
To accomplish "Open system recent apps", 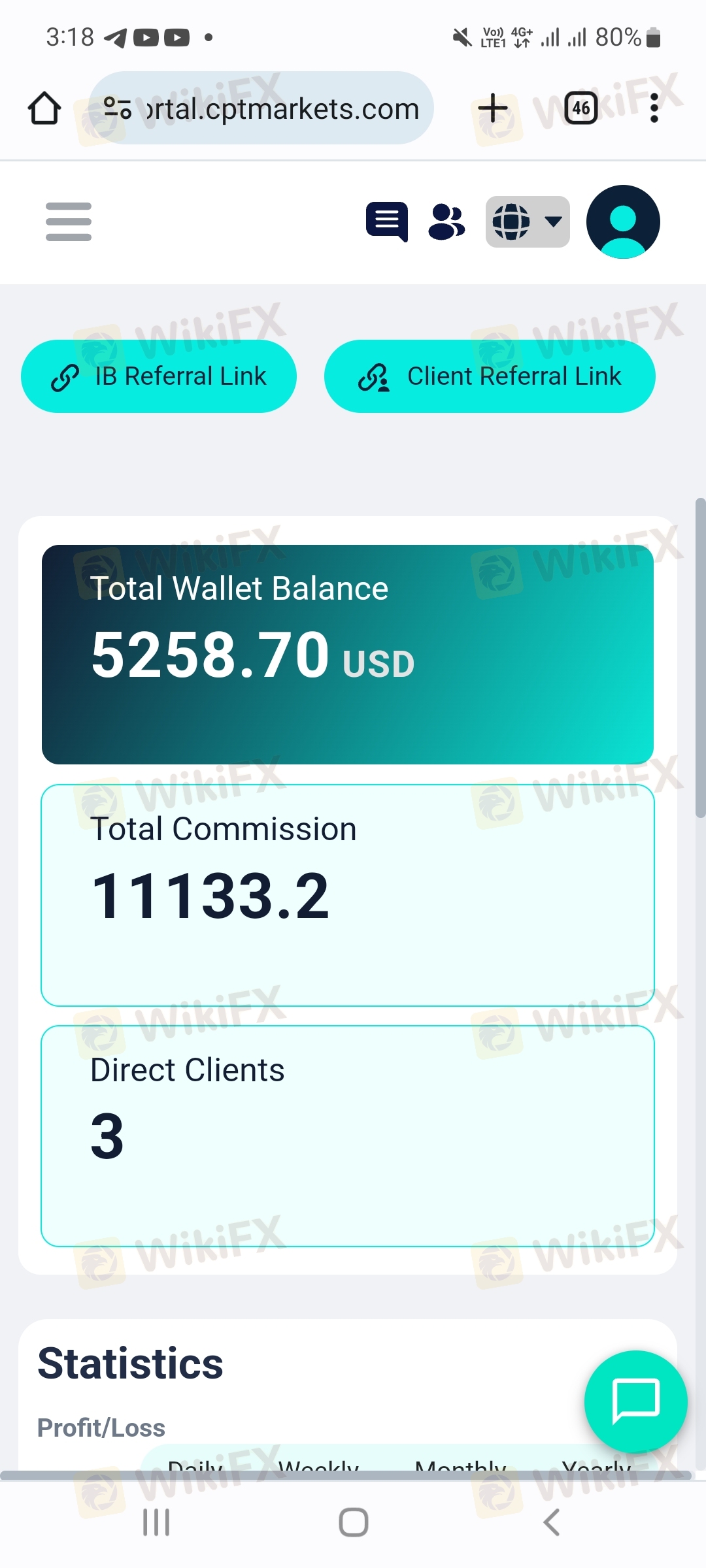I will [156, 1522].
